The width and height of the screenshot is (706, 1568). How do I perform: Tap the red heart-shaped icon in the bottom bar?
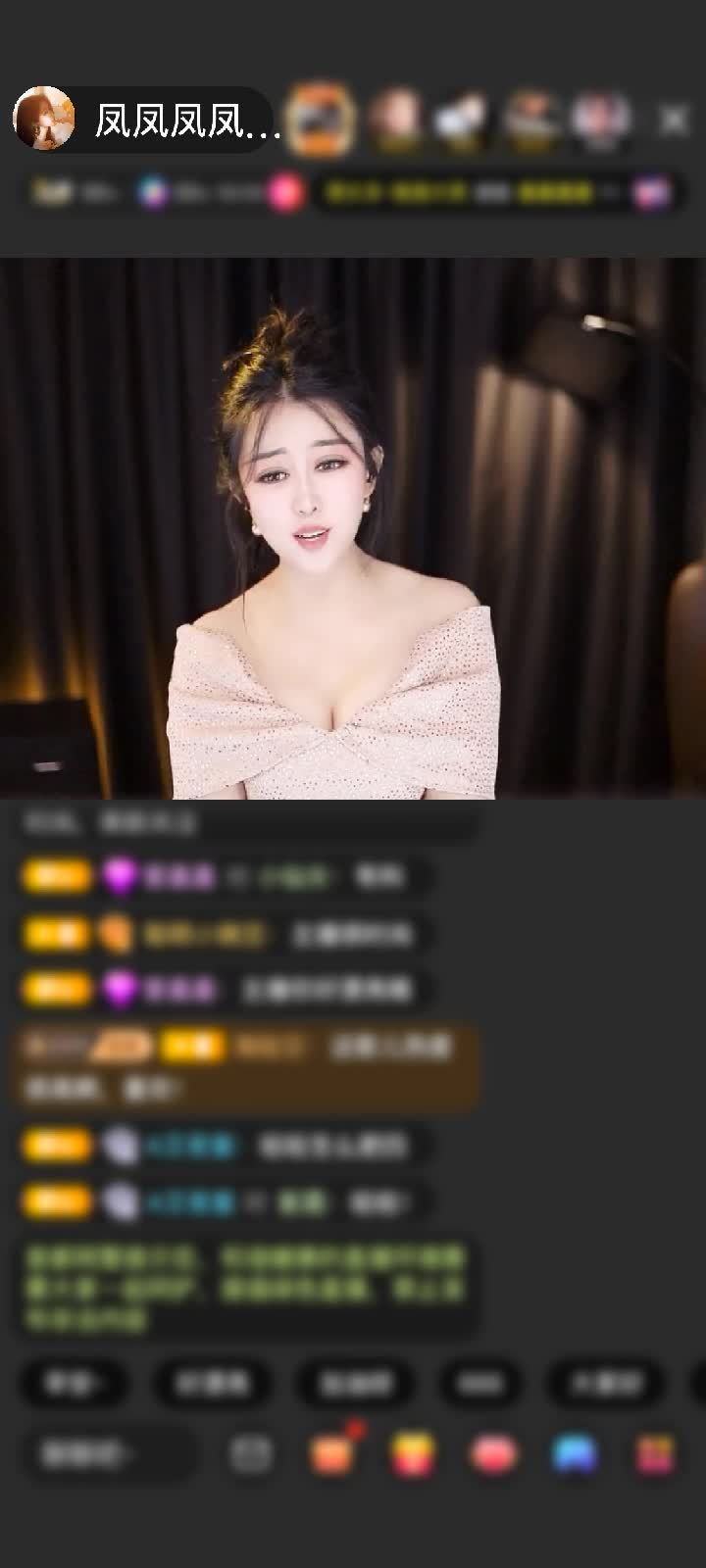[x=493, y=1454]
